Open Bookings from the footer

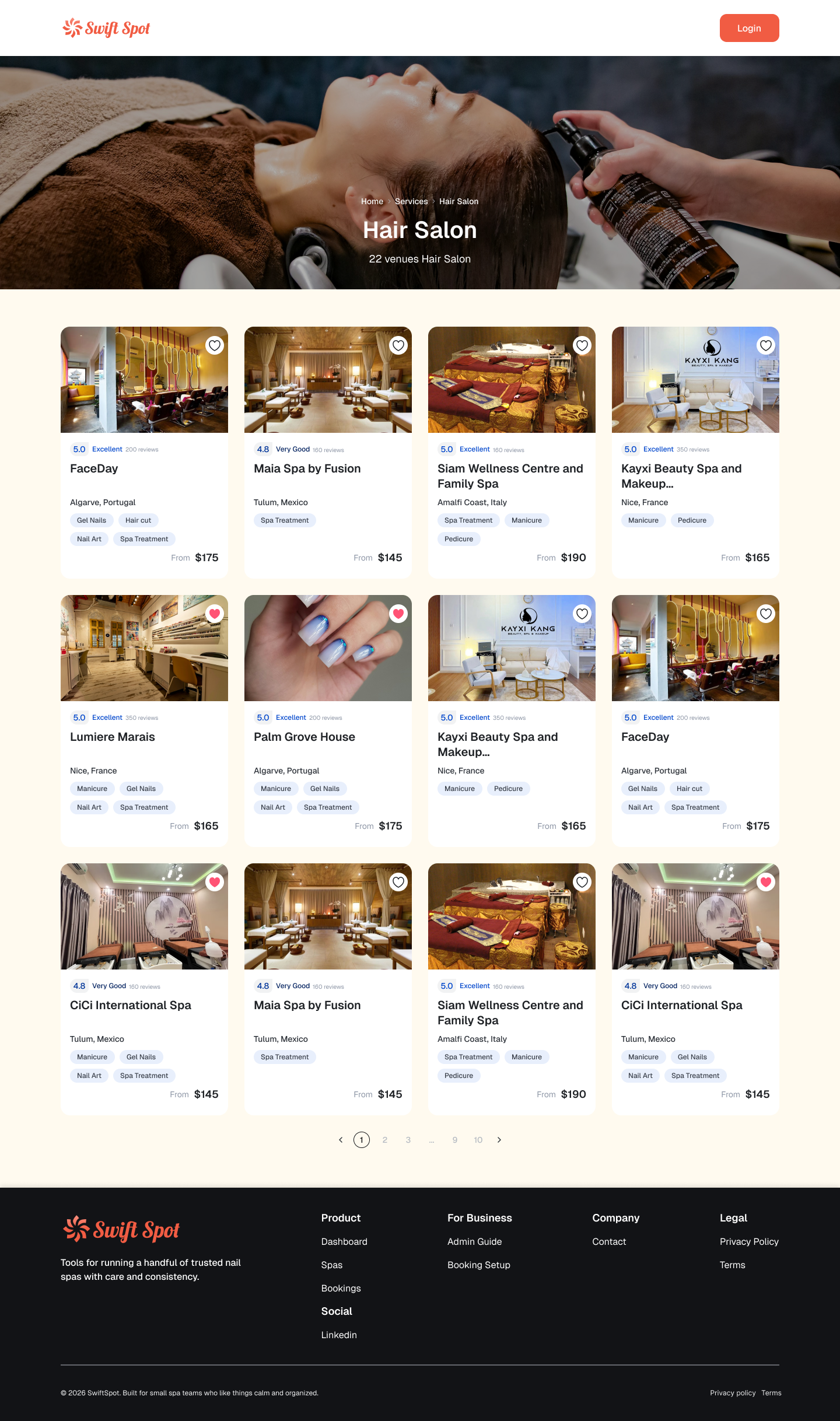point(341,1288)
